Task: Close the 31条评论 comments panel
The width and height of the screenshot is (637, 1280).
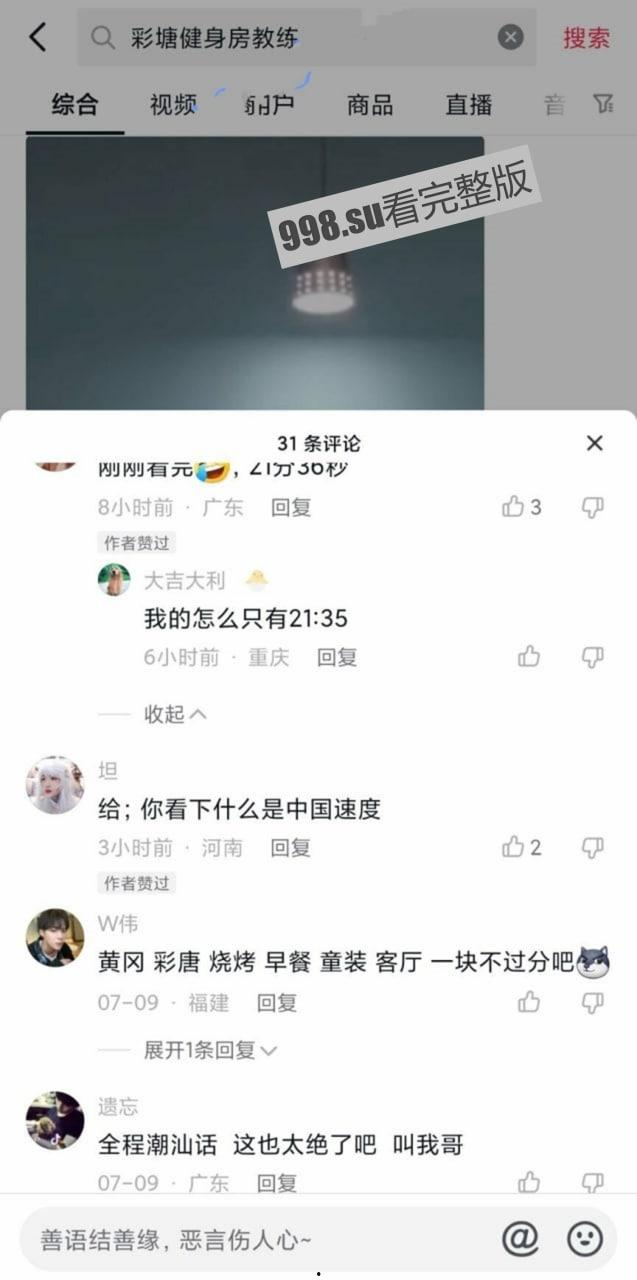Action: 595,443
